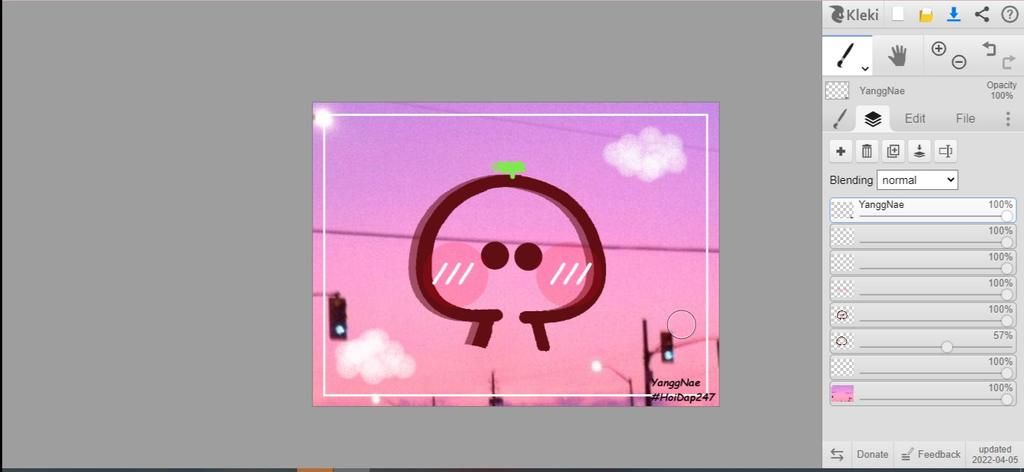This screenshot has width=1024, height=472.
Task: Open the help question mark
Action: tap(1009, 14)
